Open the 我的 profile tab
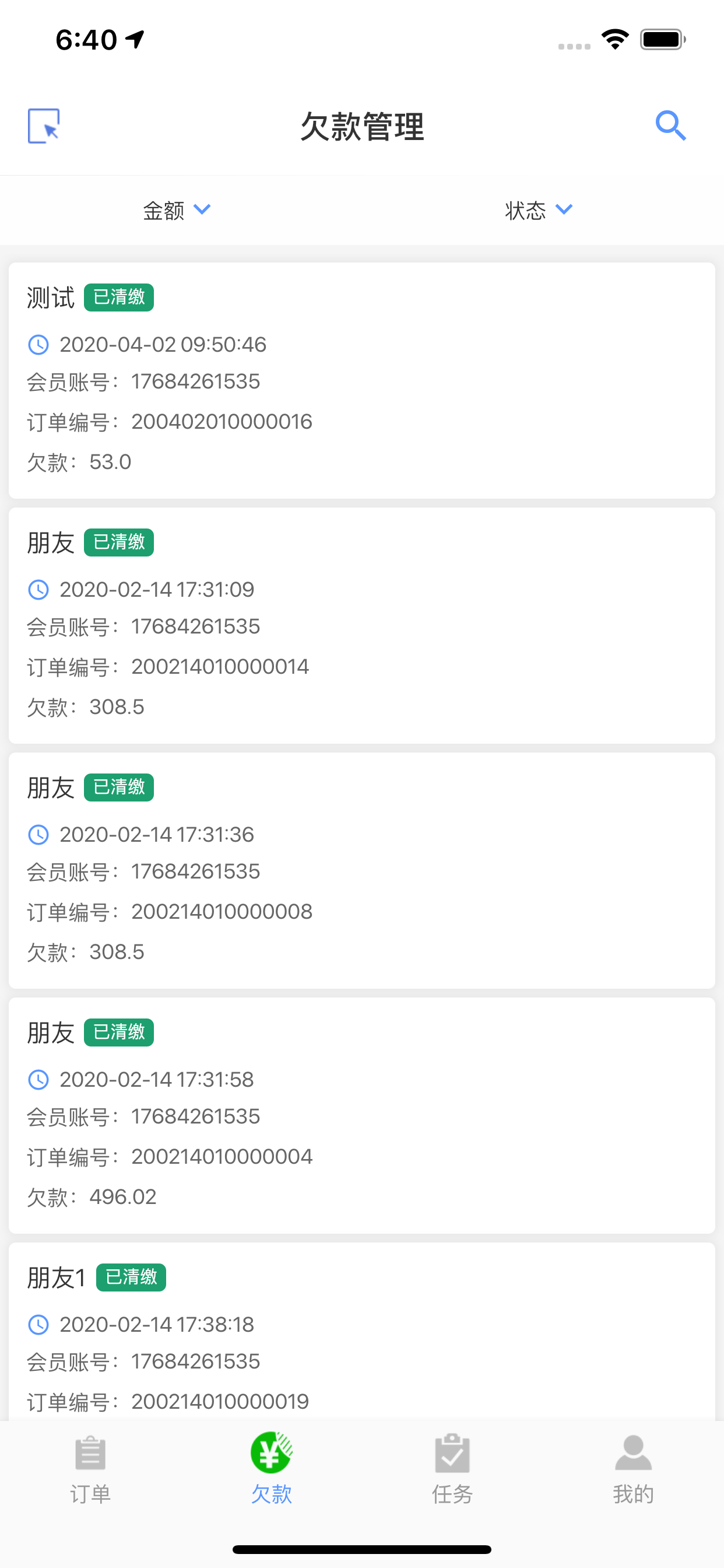Viewport: 724px width, 1568px height. 633,1469
